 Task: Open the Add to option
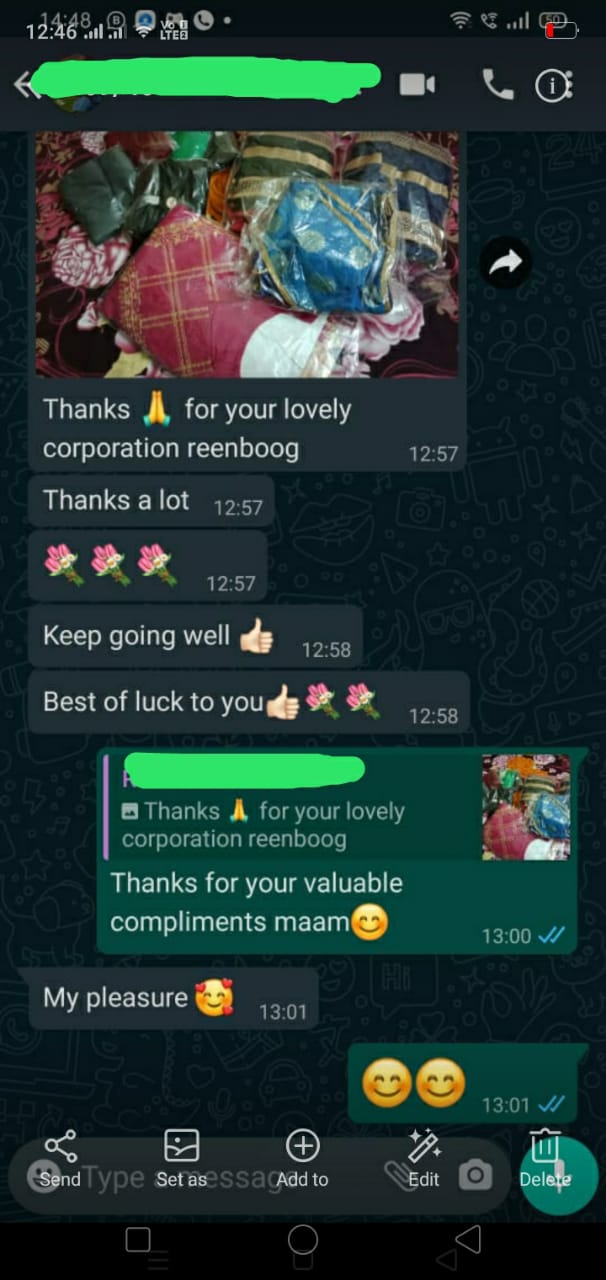[x=302, y=1159]
